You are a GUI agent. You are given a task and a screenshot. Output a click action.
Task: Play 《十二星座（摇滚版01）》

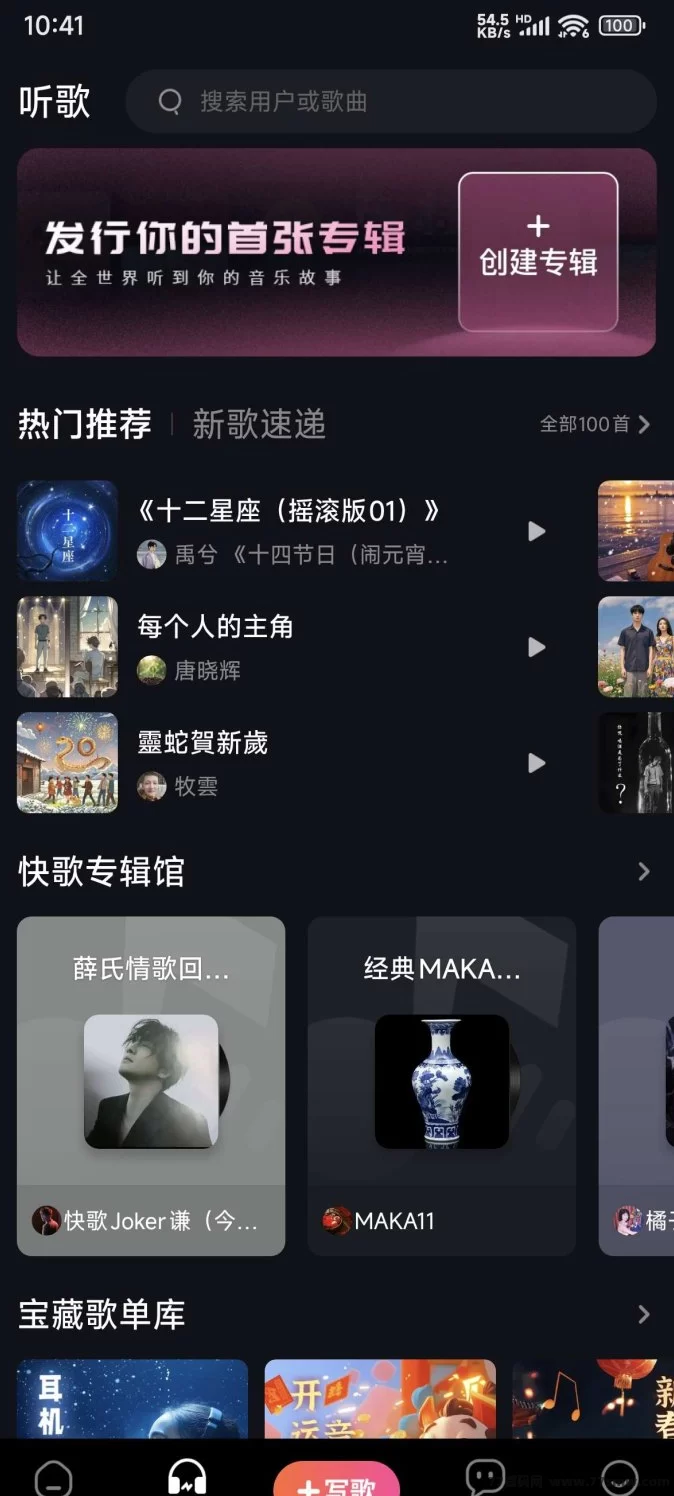point(537,531)
